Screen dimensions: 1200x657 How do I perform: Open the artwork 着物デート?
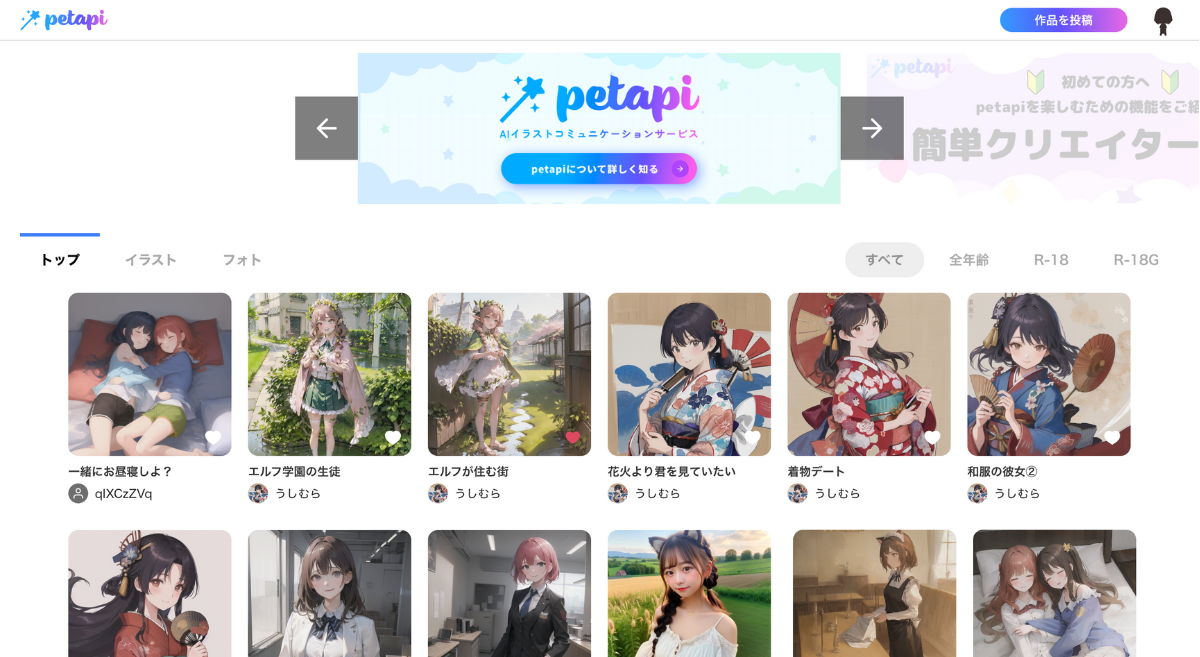coord(868,373)
